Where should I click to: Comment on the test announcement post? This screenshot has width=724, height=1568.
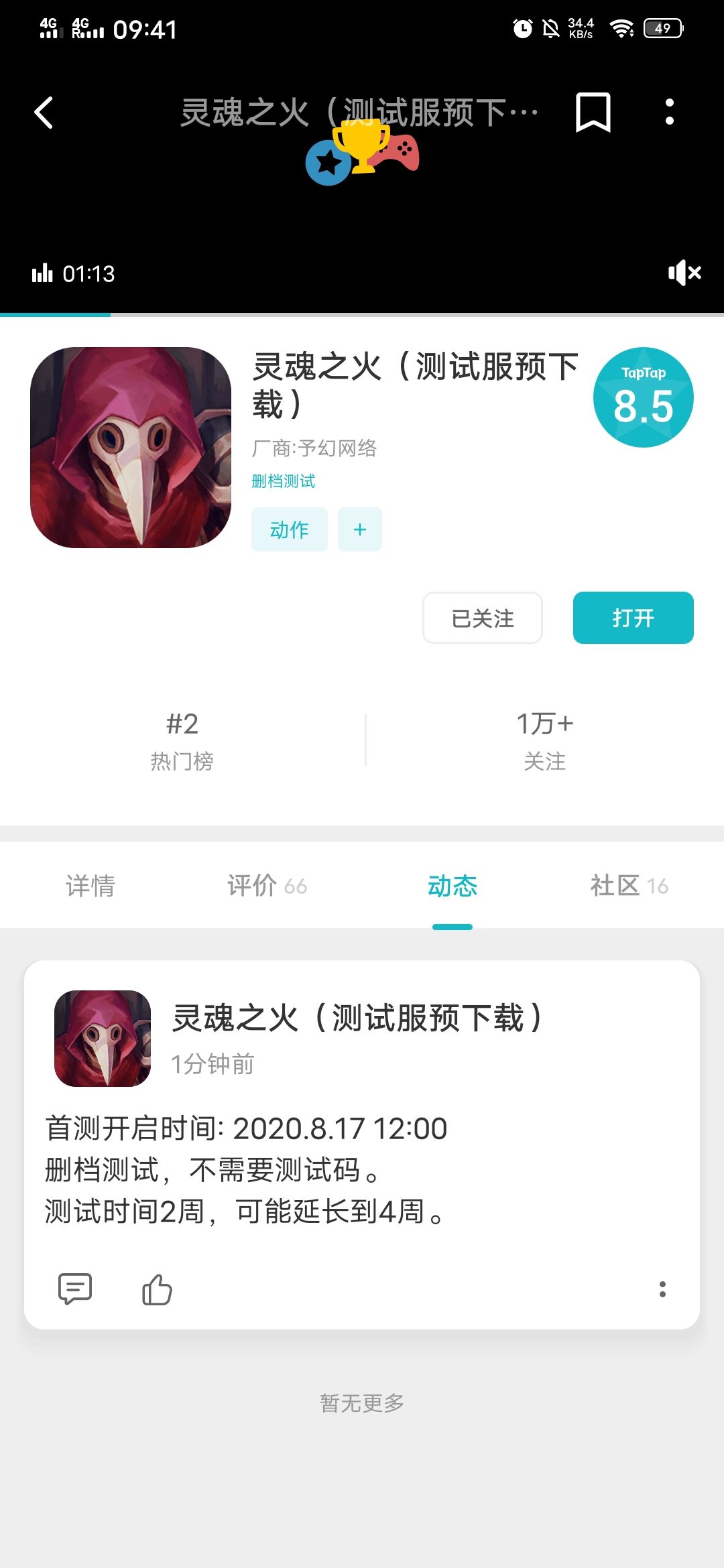[x=75, y=1289]
